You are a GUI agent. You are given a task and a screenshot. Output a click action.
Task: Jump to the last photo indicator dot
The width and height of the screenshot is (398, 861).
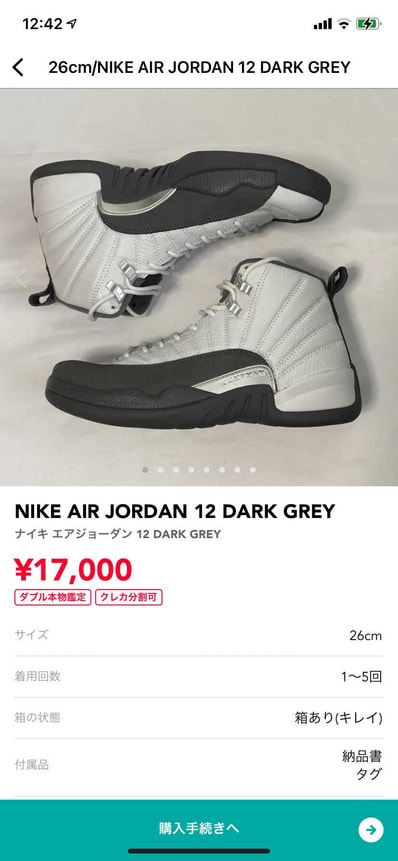(253, 470)
